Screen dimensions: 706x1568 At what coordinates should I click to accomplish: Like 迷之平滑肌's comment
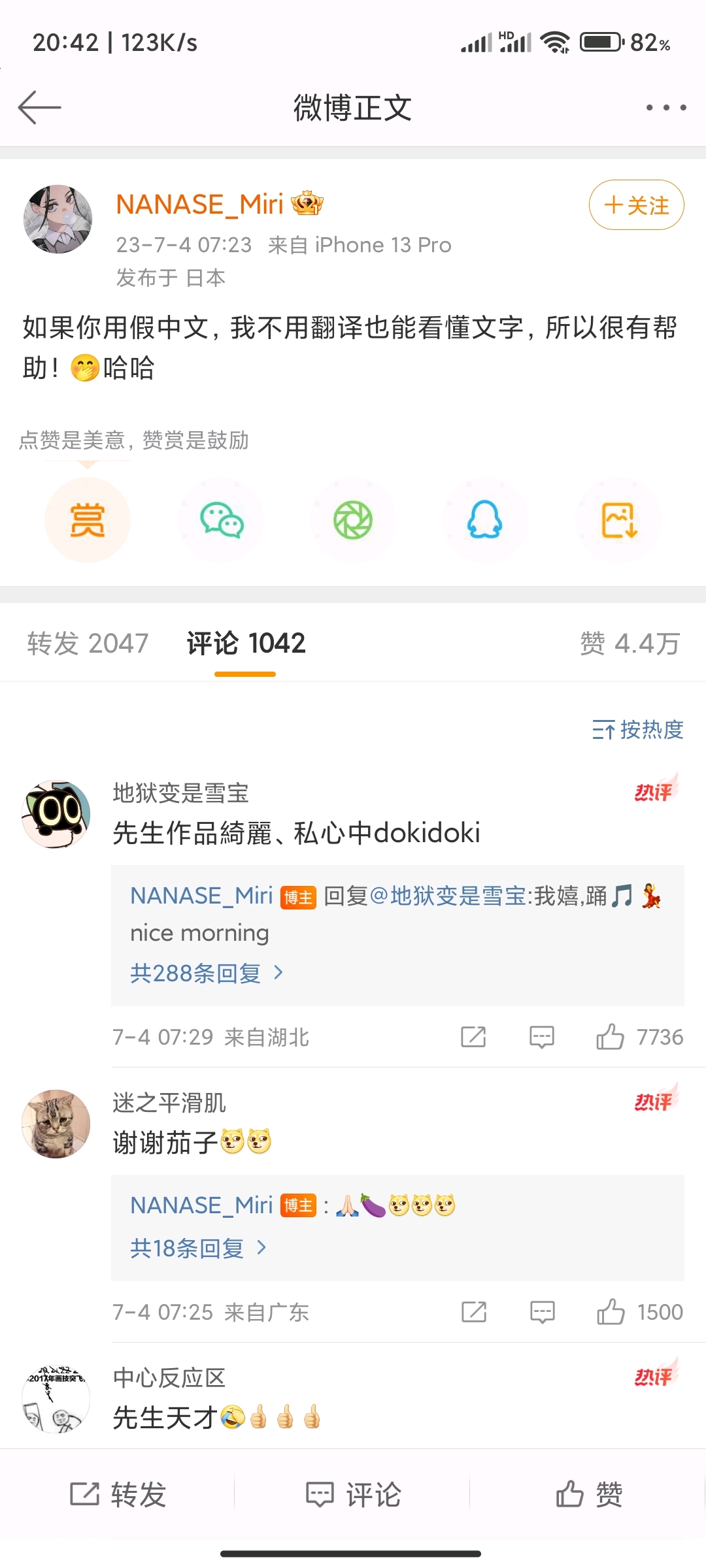pyautogui.click(x=611, y=1312)
